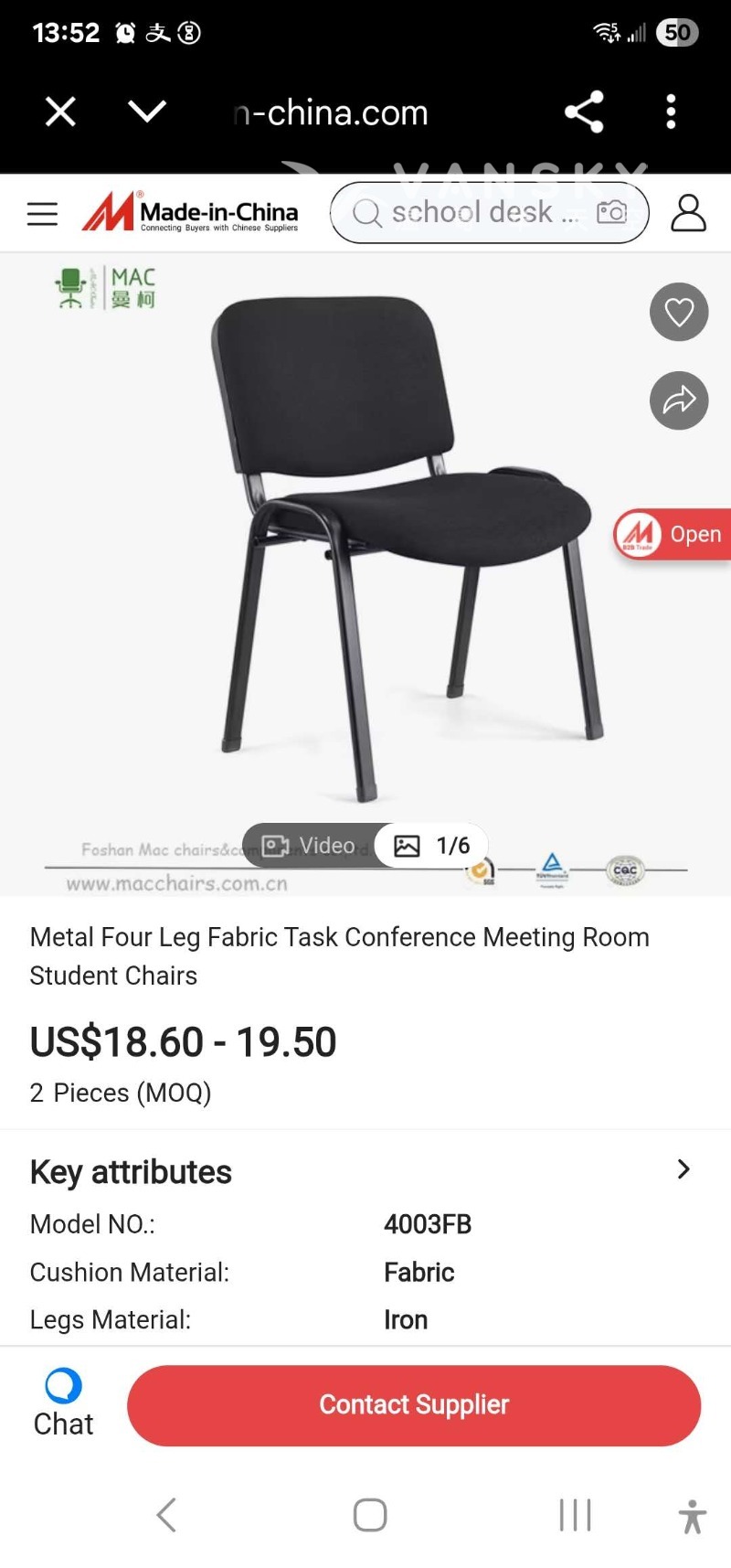Start a Chat with the seller
731x1568 pixels.
coord(63,1404)
